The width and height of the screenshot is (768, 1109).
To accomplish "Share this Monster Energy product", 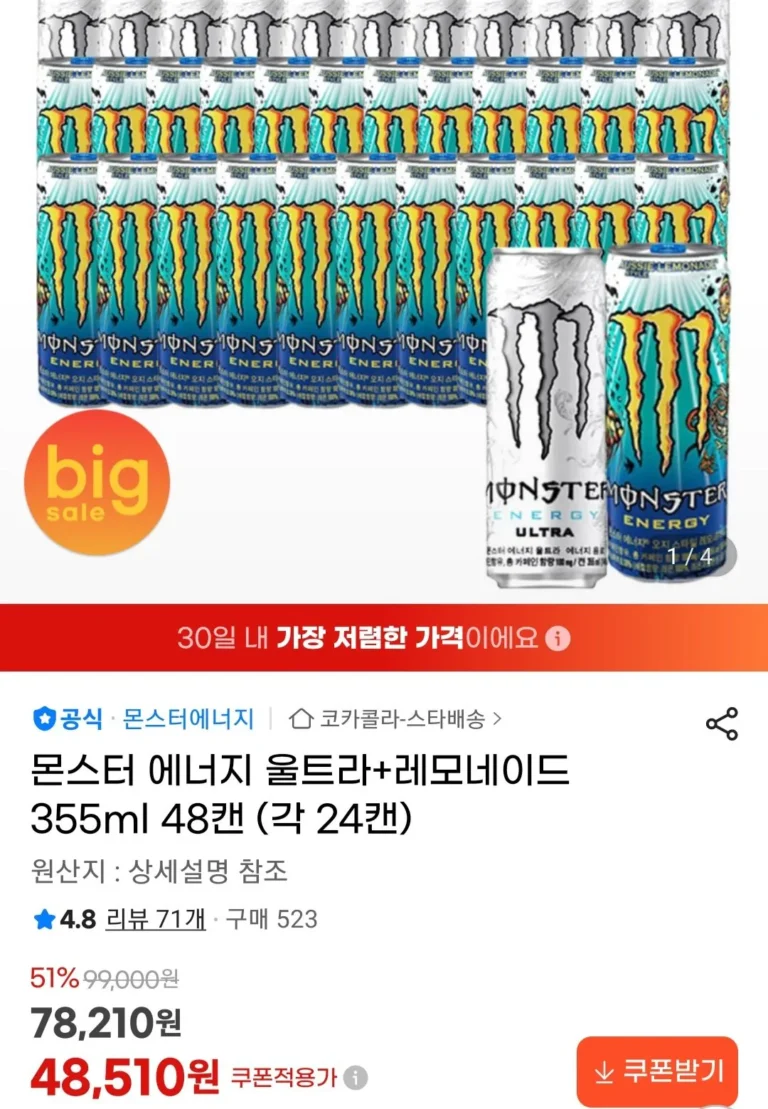I will (722, 723).
